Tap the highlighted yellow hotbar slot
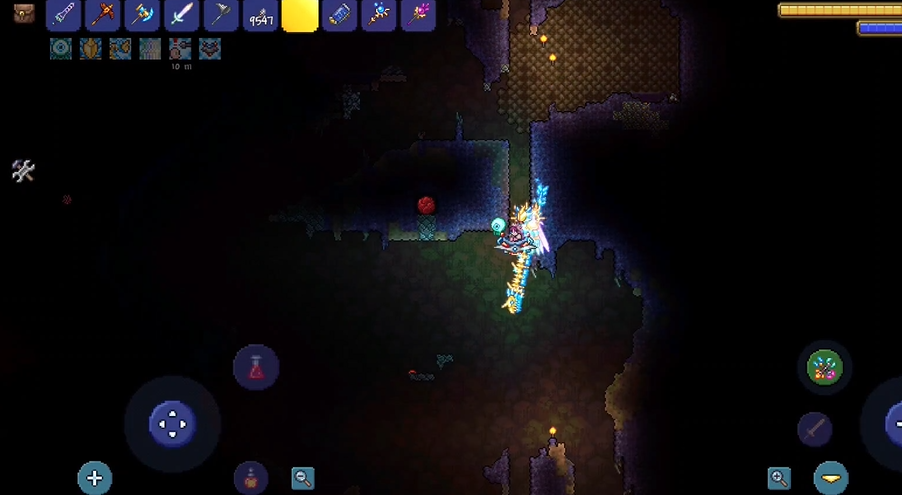Image resolution: width=902 pixels, height=495 pixels. 300,15
